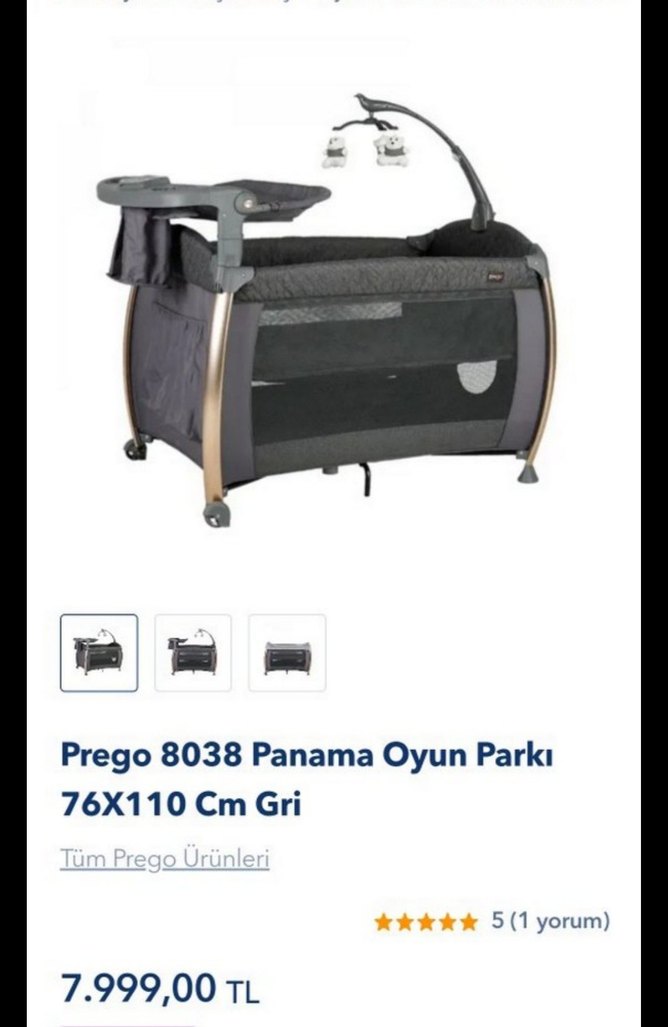Screen dimensions: 668x1027
Task: Select the first product image thumbnail
Action: 99,653
